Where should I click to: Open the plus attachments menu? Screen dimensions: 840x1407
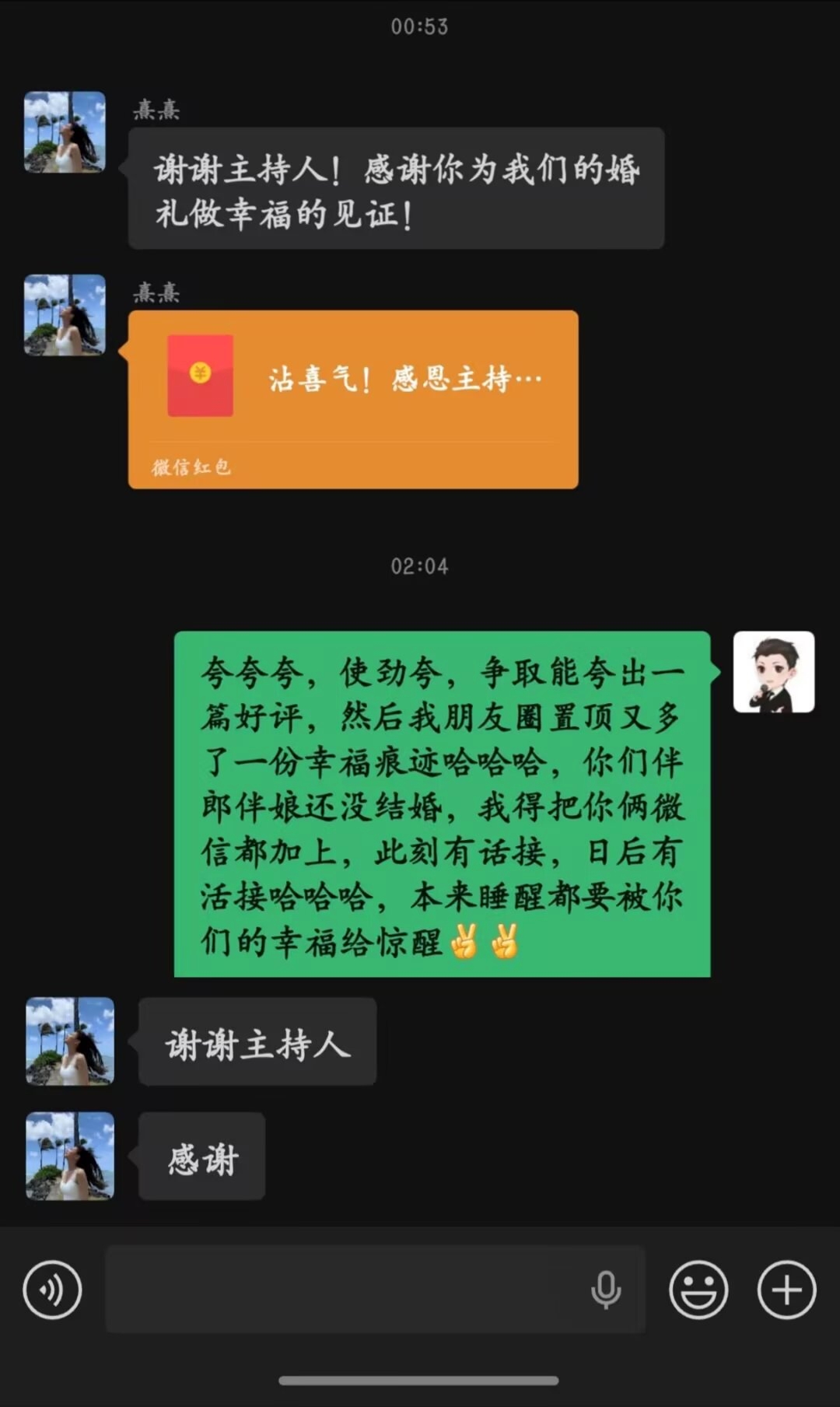(x=786, y=1290)
